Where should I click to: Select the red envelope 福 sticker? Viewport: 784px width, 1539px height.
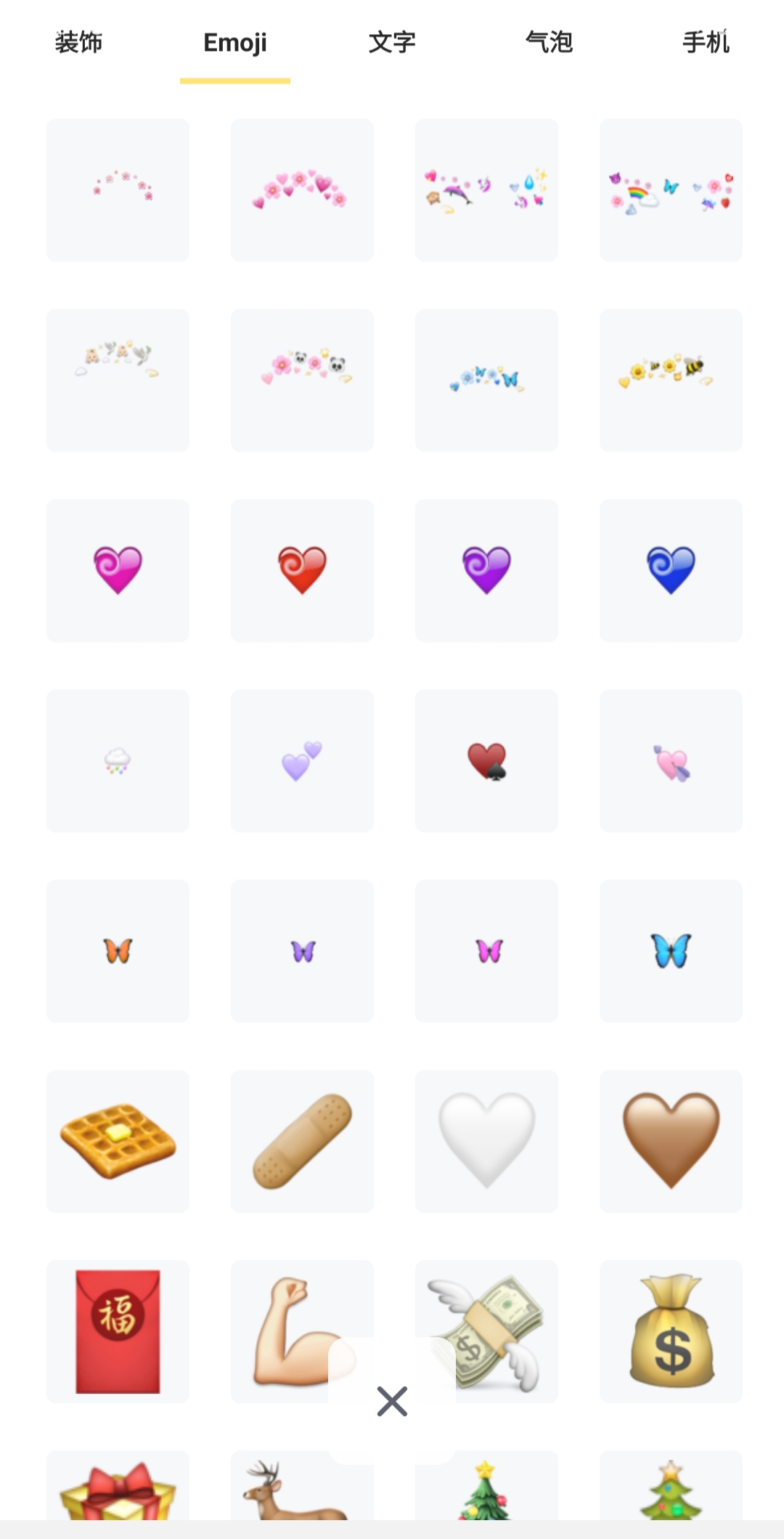(118, 1331)
